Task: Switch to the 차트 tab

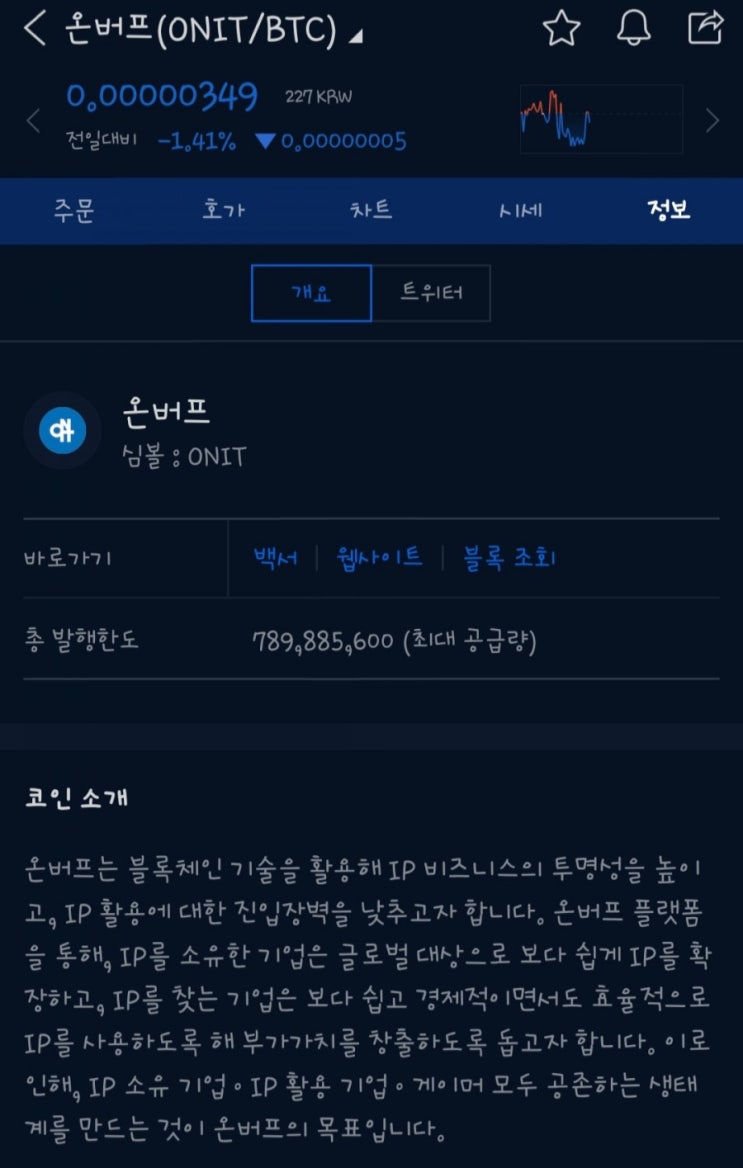Action: pyautogui.click(x=371, y=211)
